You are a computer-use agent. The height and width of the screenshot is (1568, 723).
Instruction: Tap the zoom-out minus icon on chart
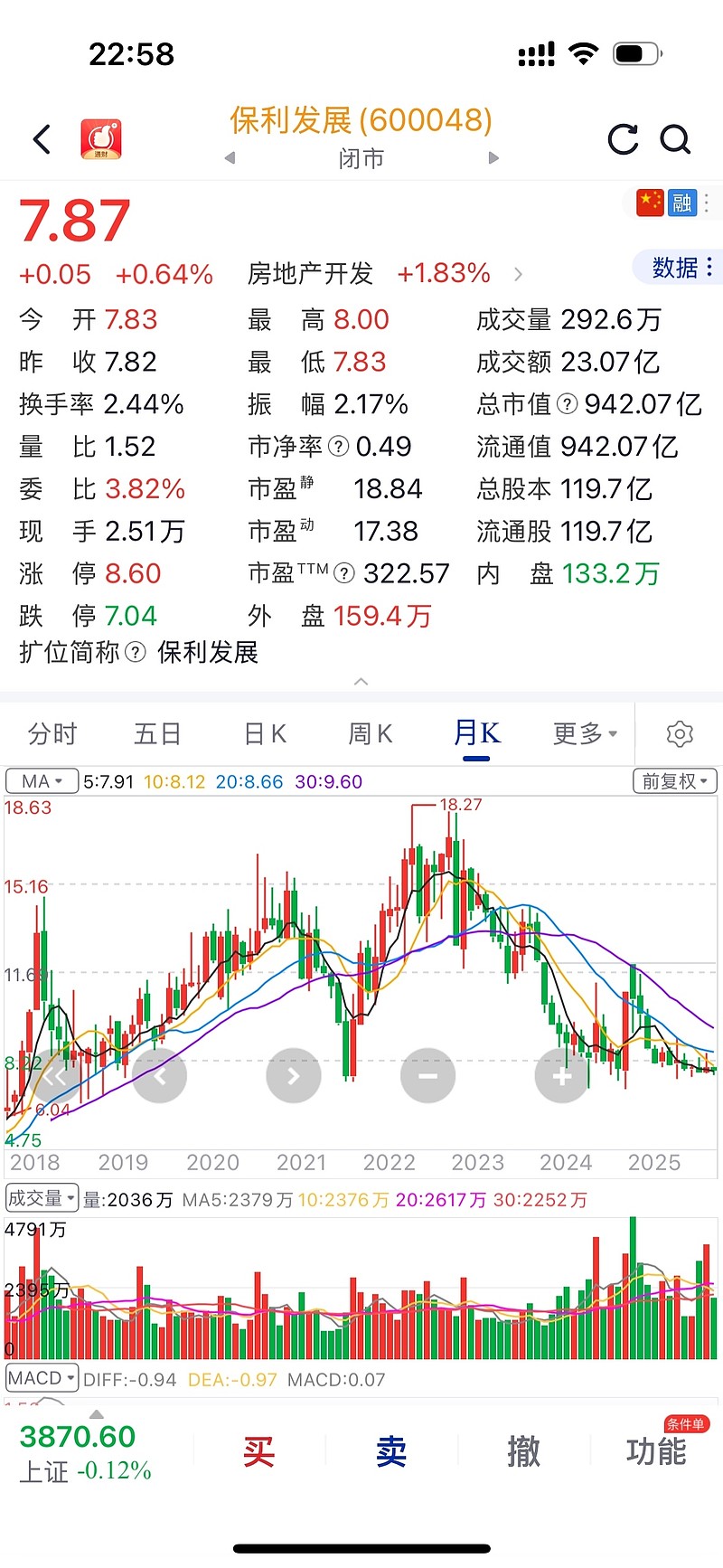pos(427,1076)
